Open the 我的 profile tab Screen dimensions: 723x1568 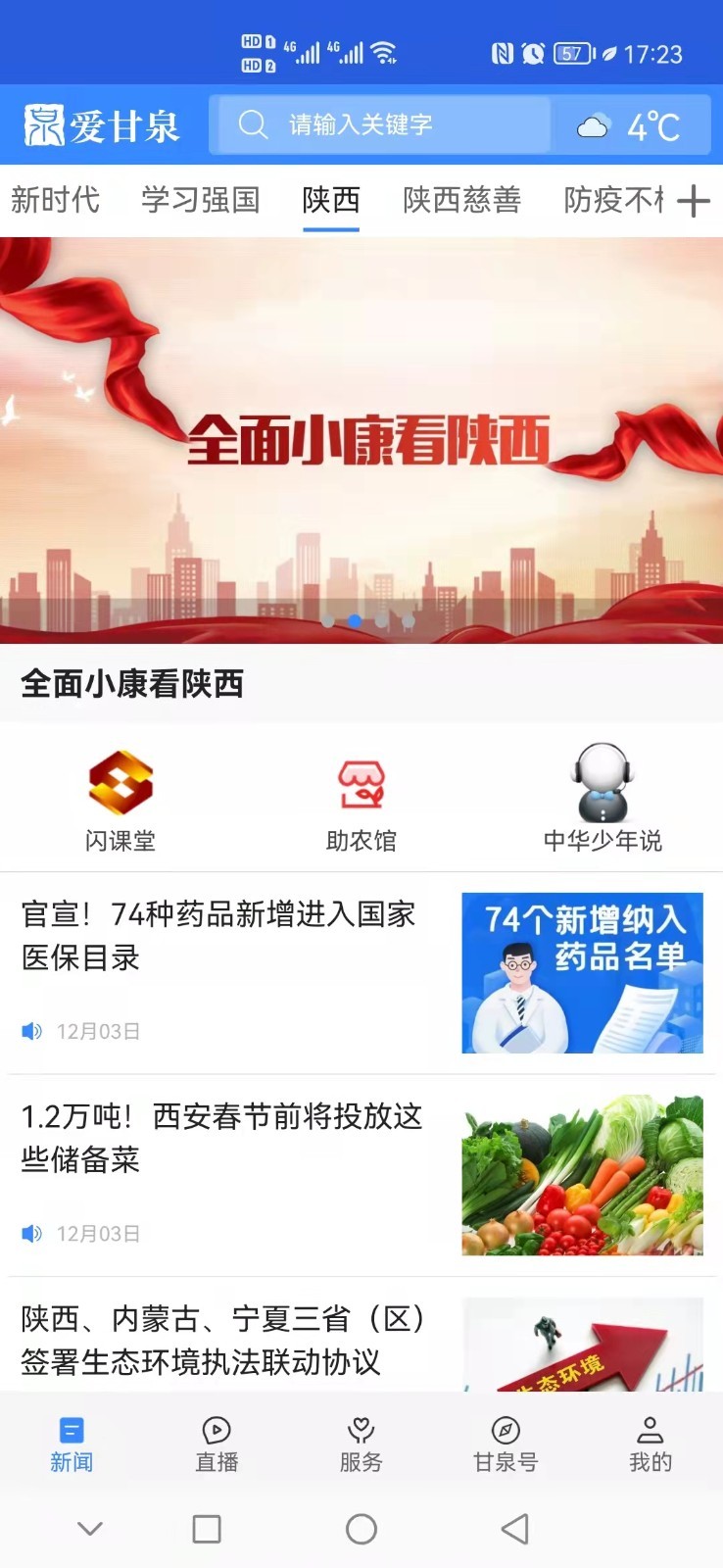point(651,1444)
